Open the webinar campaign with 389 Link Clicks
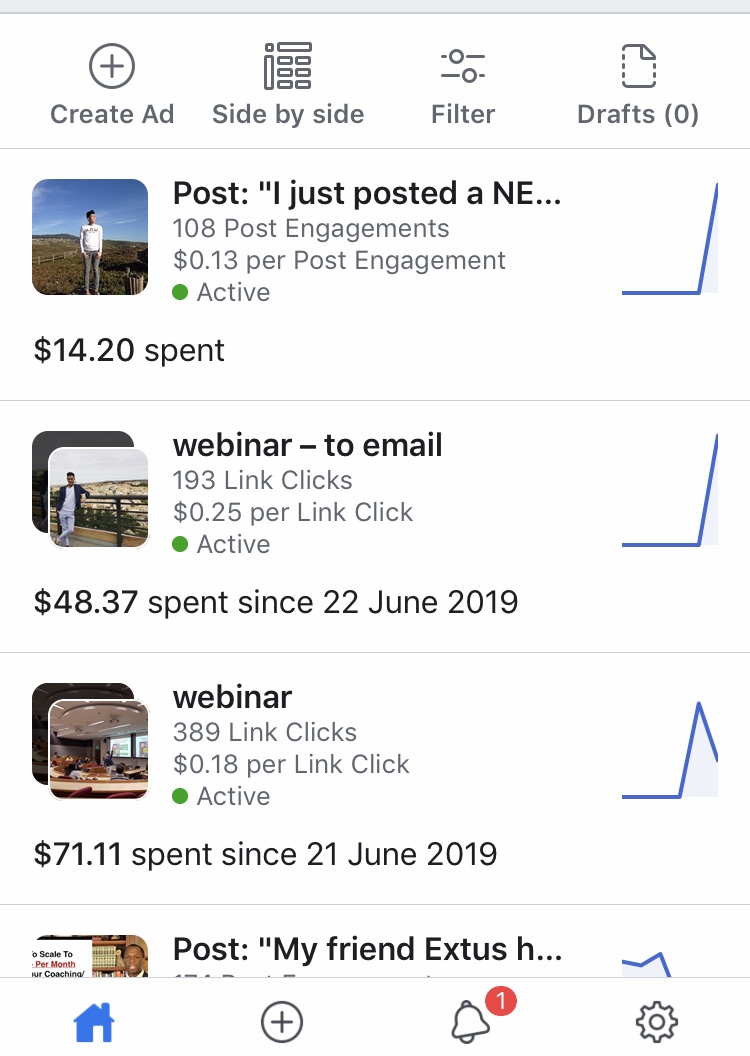The width and height of the screenshot is (750, 1056). coord(233,697)
